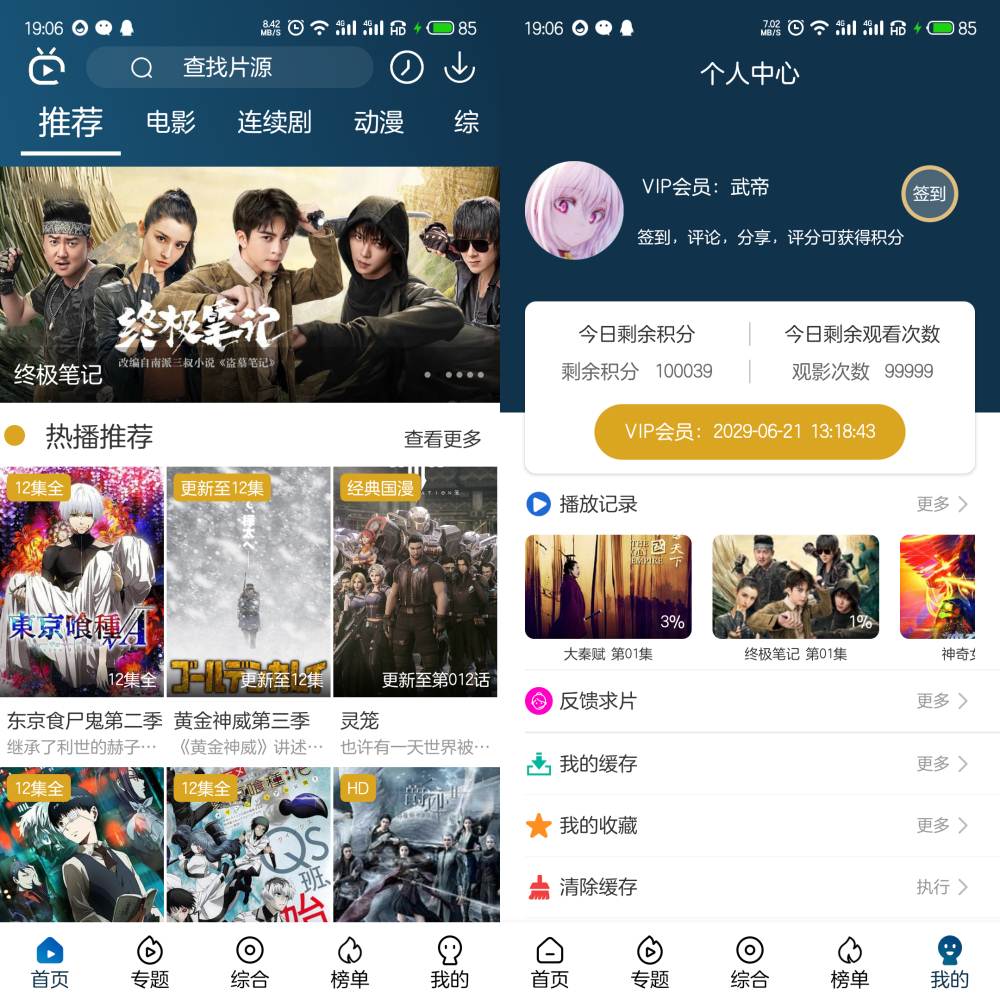Open the 反馈求片 row

748,701
